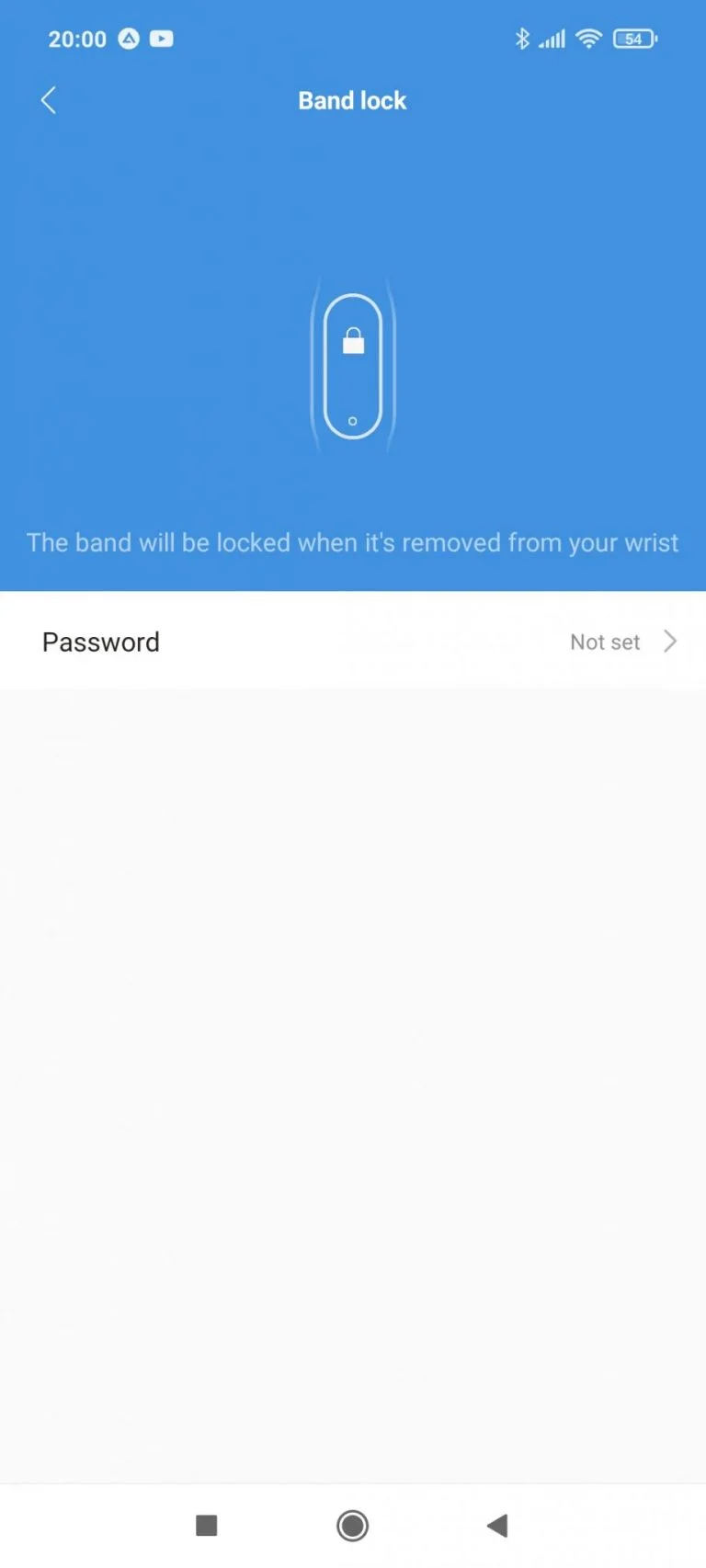The image size is (706, 1568).
Task: Open recent apps with square button
Action: click(x=207, y=1526)
